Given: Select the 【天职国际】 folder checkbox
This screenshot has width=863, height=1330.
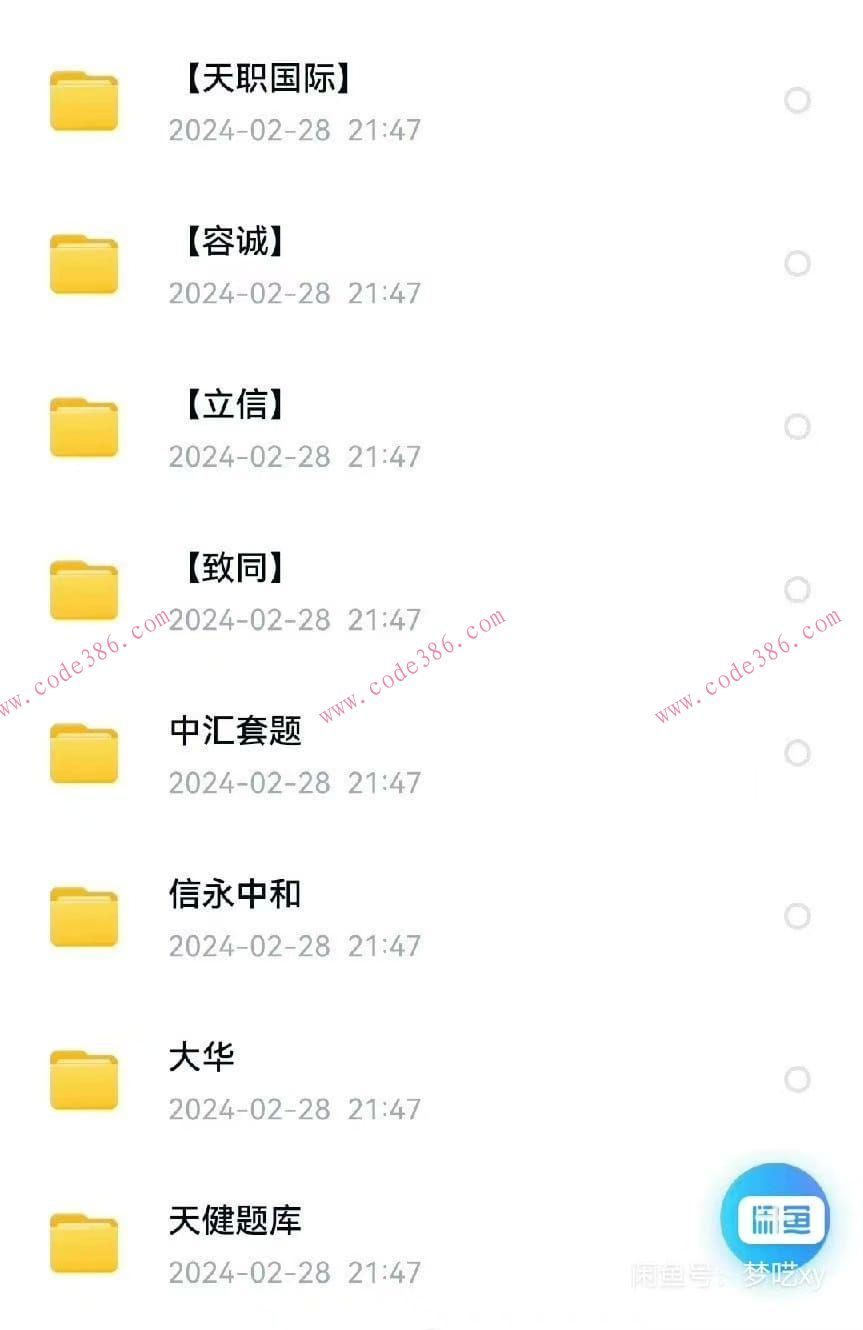Looking at the screenshot, I should point(797,101).
